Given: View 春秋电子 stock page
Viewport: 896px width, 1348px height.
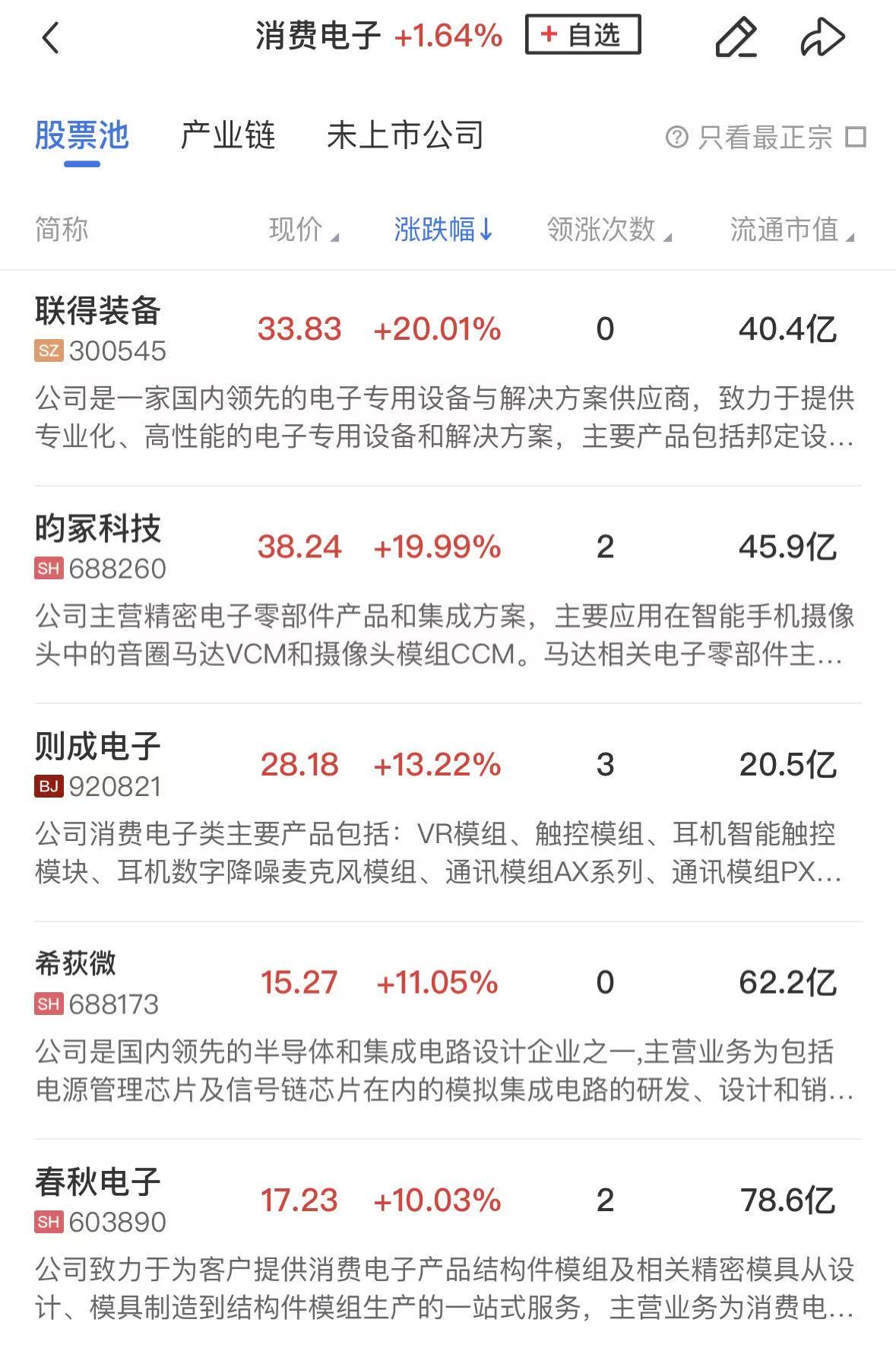Looking at the screenshot, I should click(x=98, y=1181).
